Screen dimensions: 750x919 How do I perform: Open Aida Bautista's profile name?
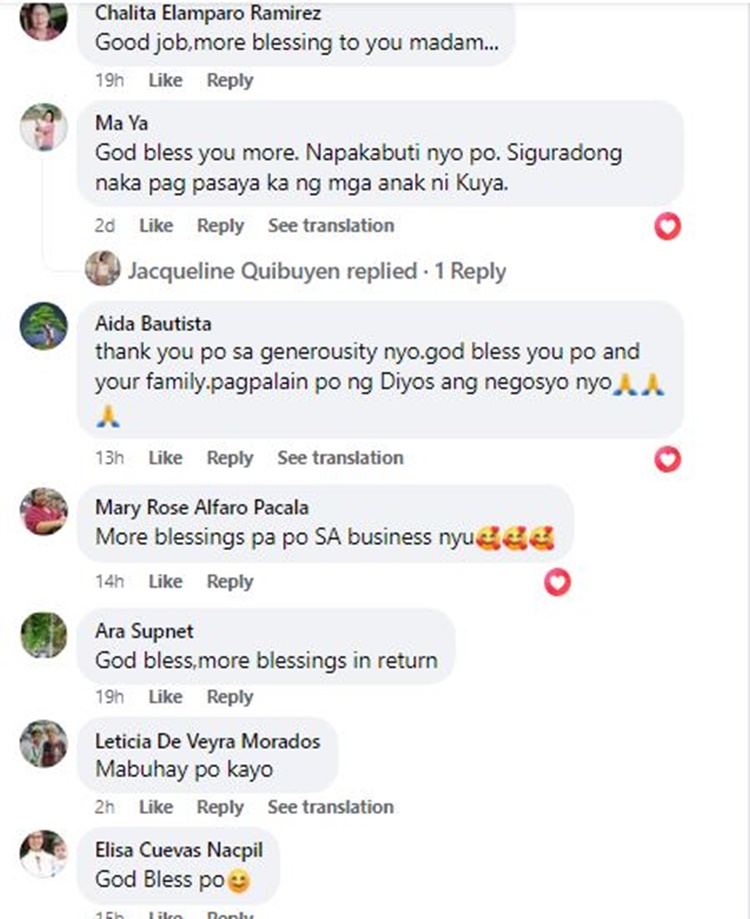click(153, 324)
